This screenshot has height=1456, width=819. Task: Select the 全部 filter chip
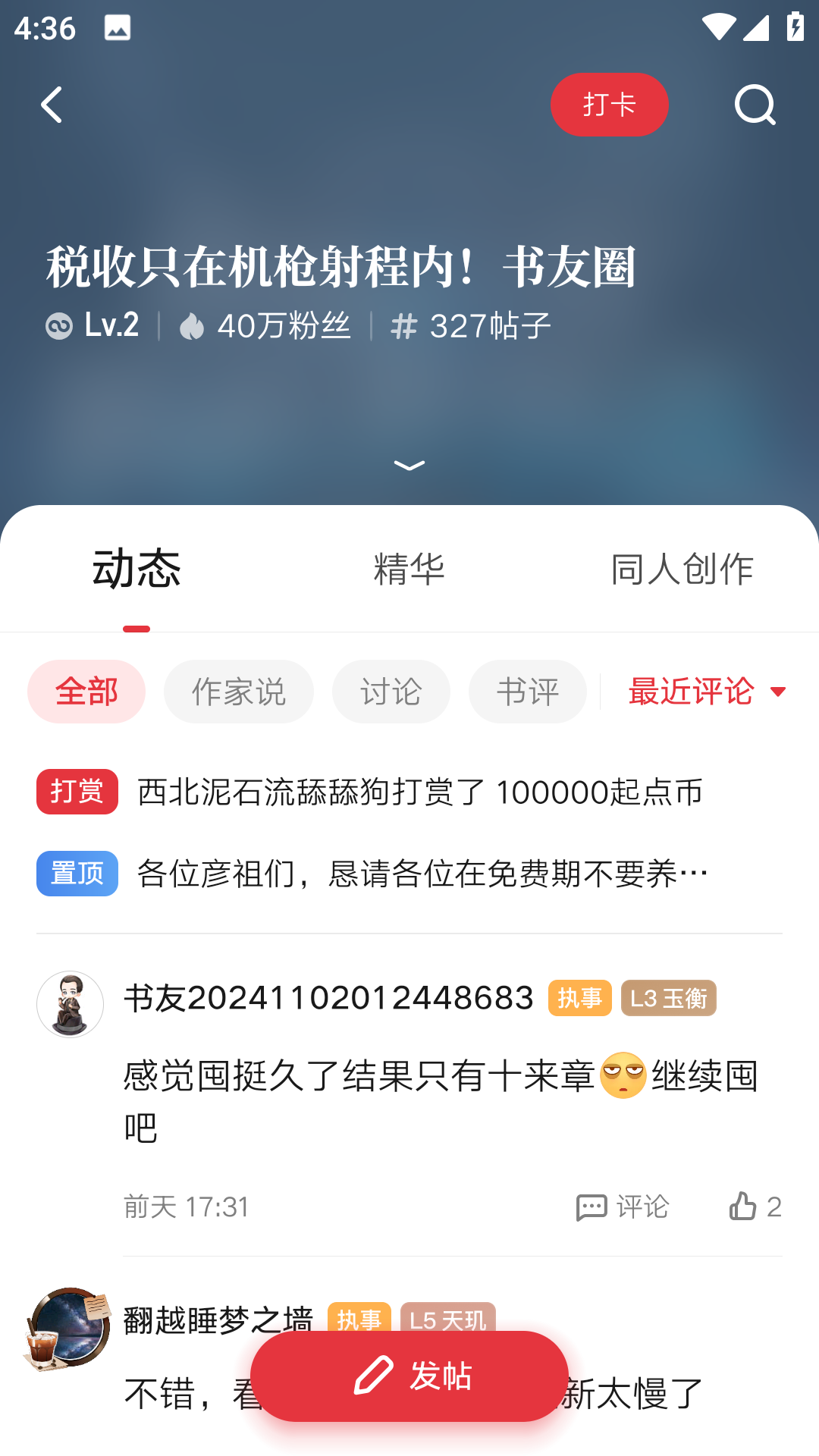pos(86,691)
